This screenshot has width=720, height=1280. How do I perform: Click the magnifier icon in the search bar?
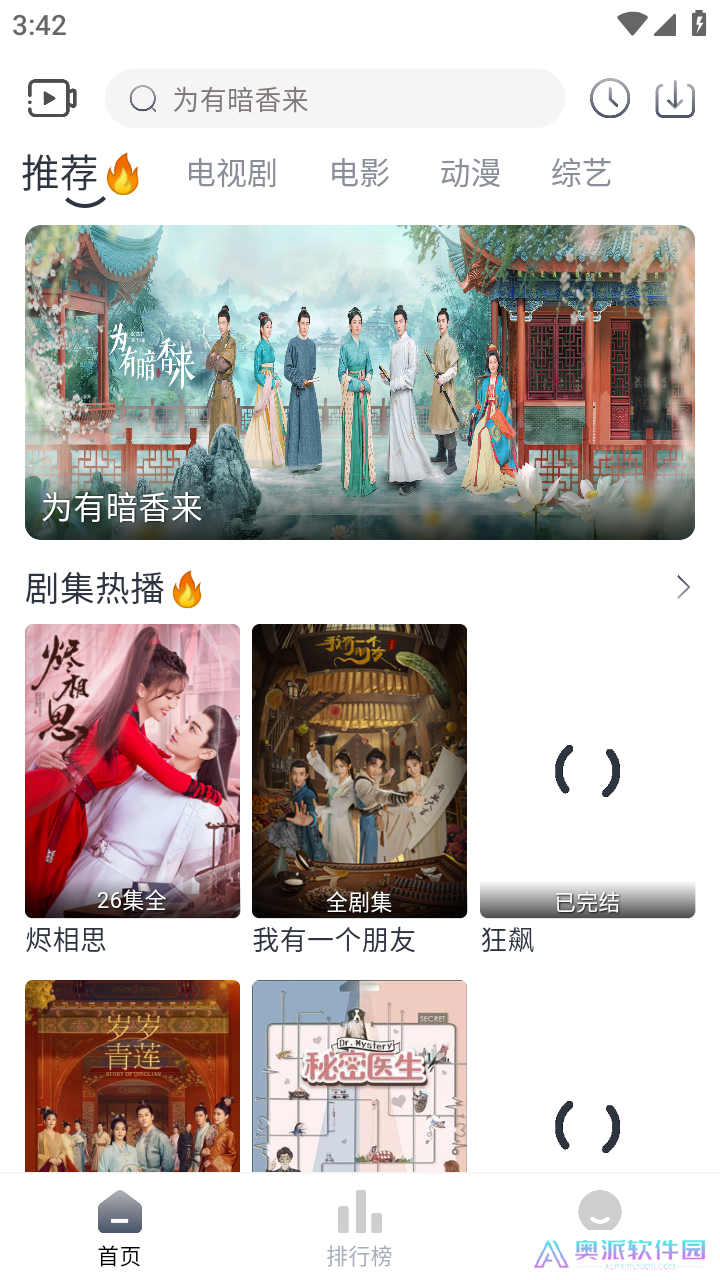[141, 98]
